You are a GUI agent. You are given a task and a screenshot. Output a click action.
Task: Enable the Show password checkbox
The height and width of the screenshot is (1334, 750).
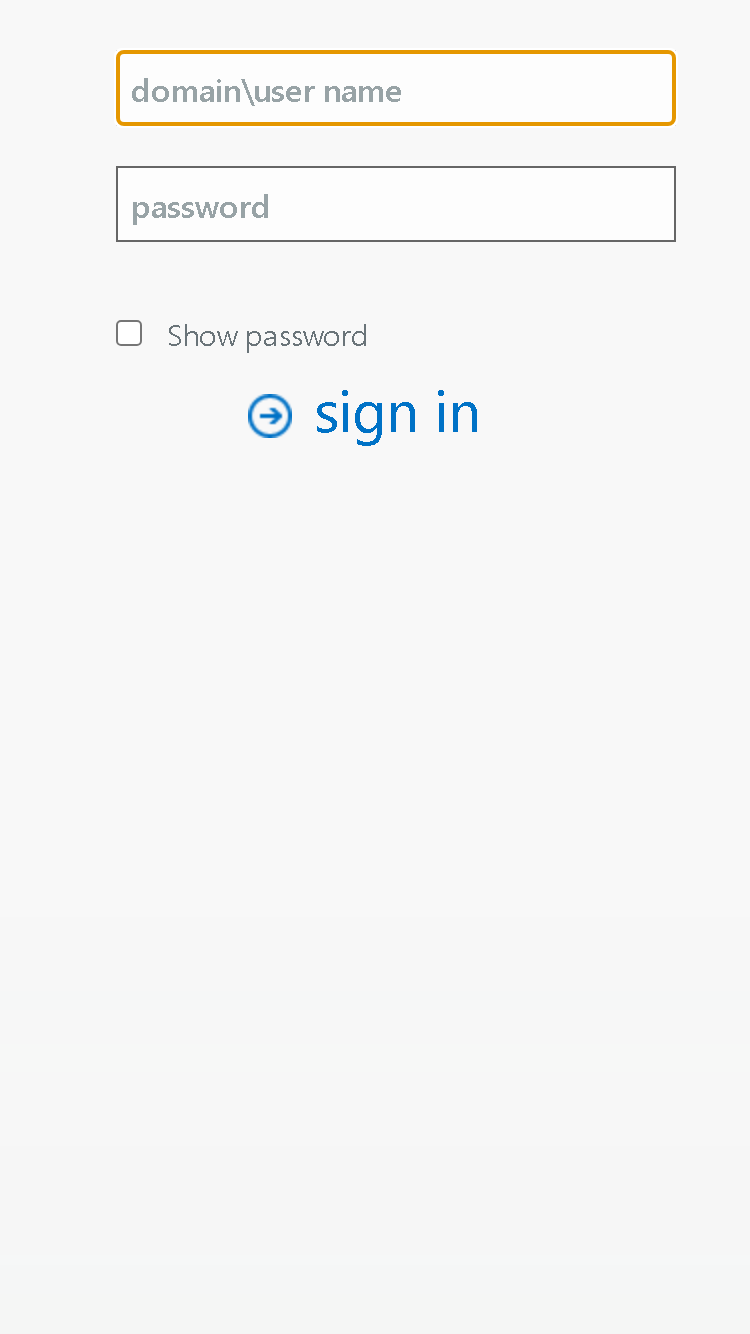pos(129,333)
